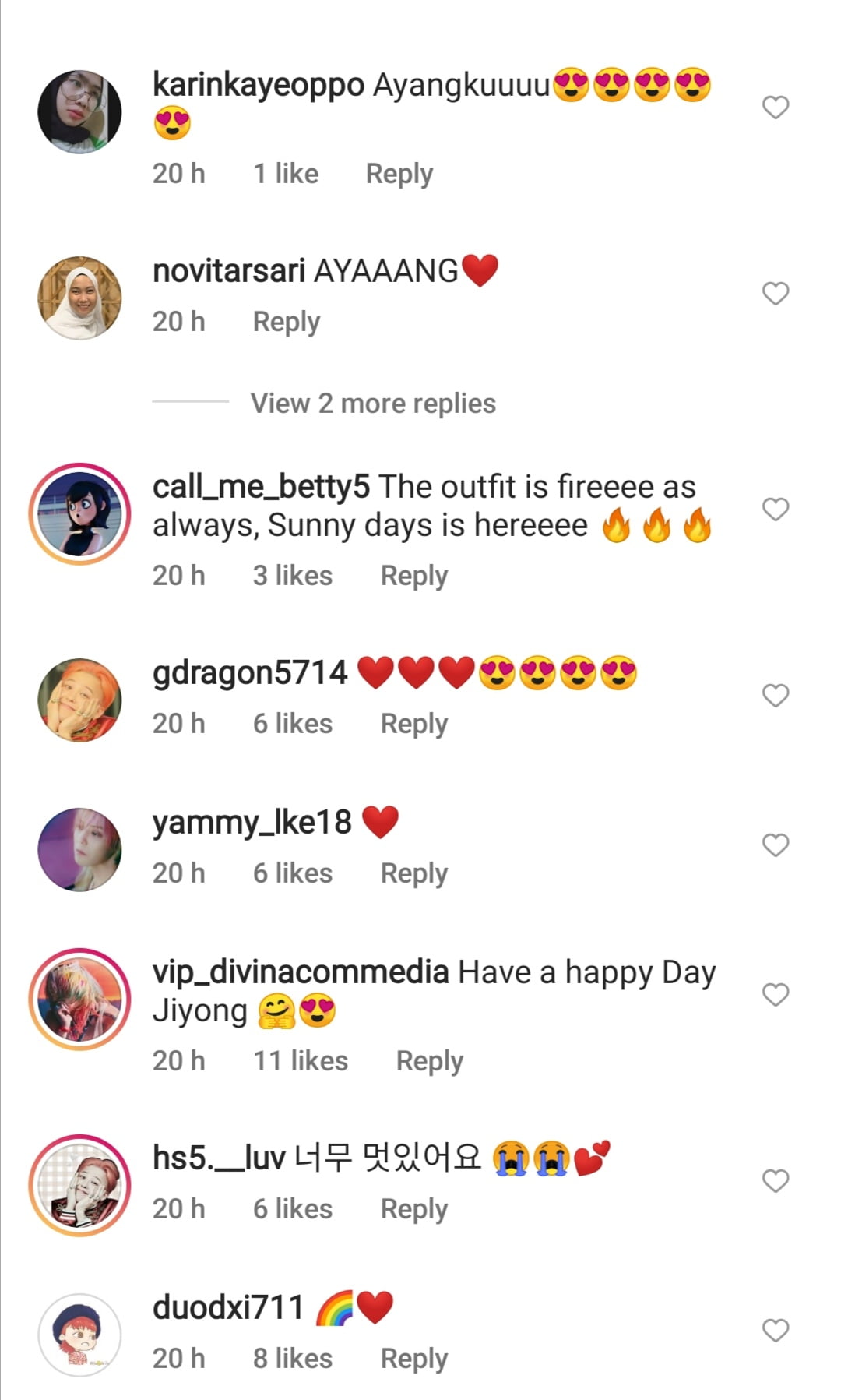Reply to karinkayeoppo's comment
The image size is (841, 1400).
click(x=399, y=174)
